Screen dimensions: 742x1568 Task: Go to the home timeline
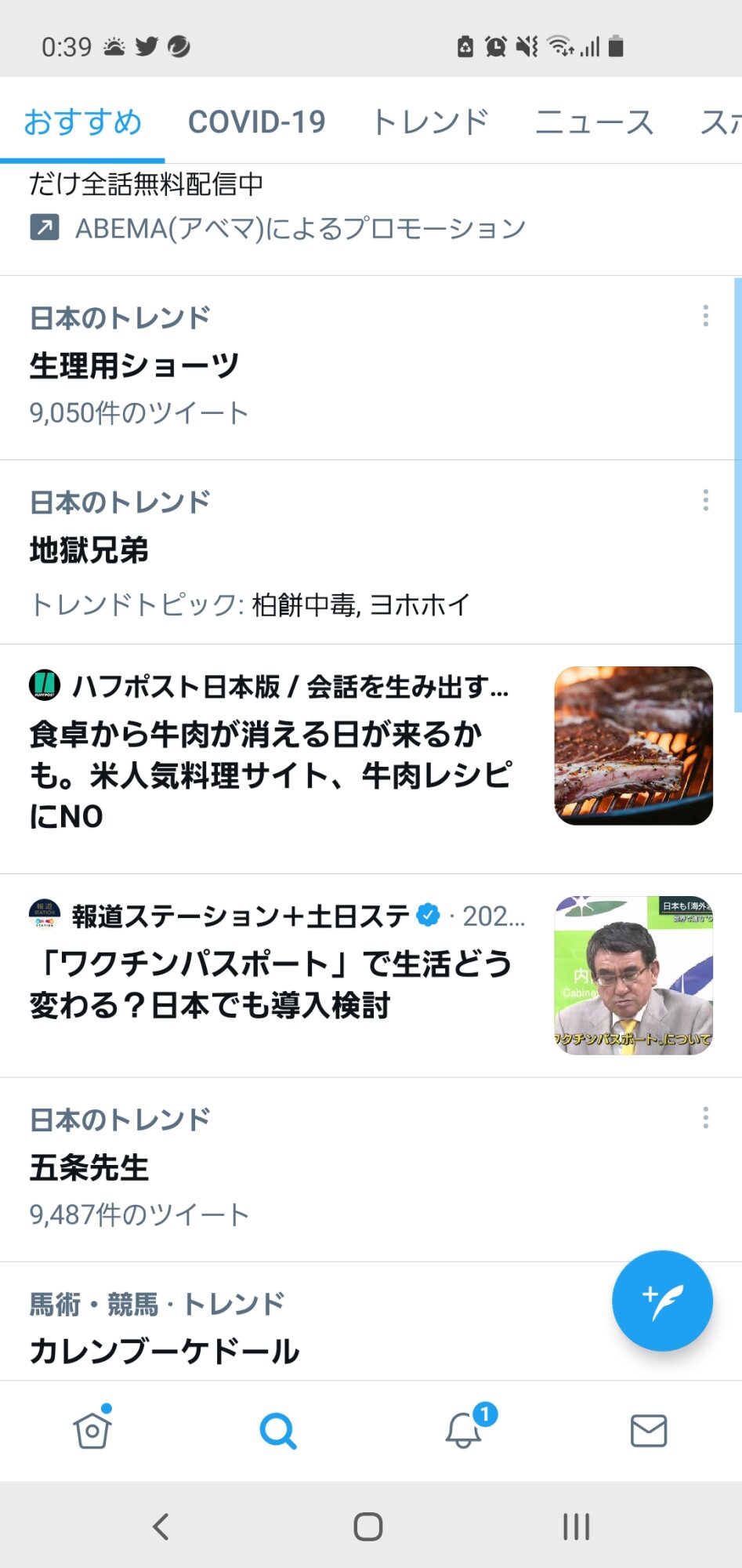click(x=92, y=1431)
